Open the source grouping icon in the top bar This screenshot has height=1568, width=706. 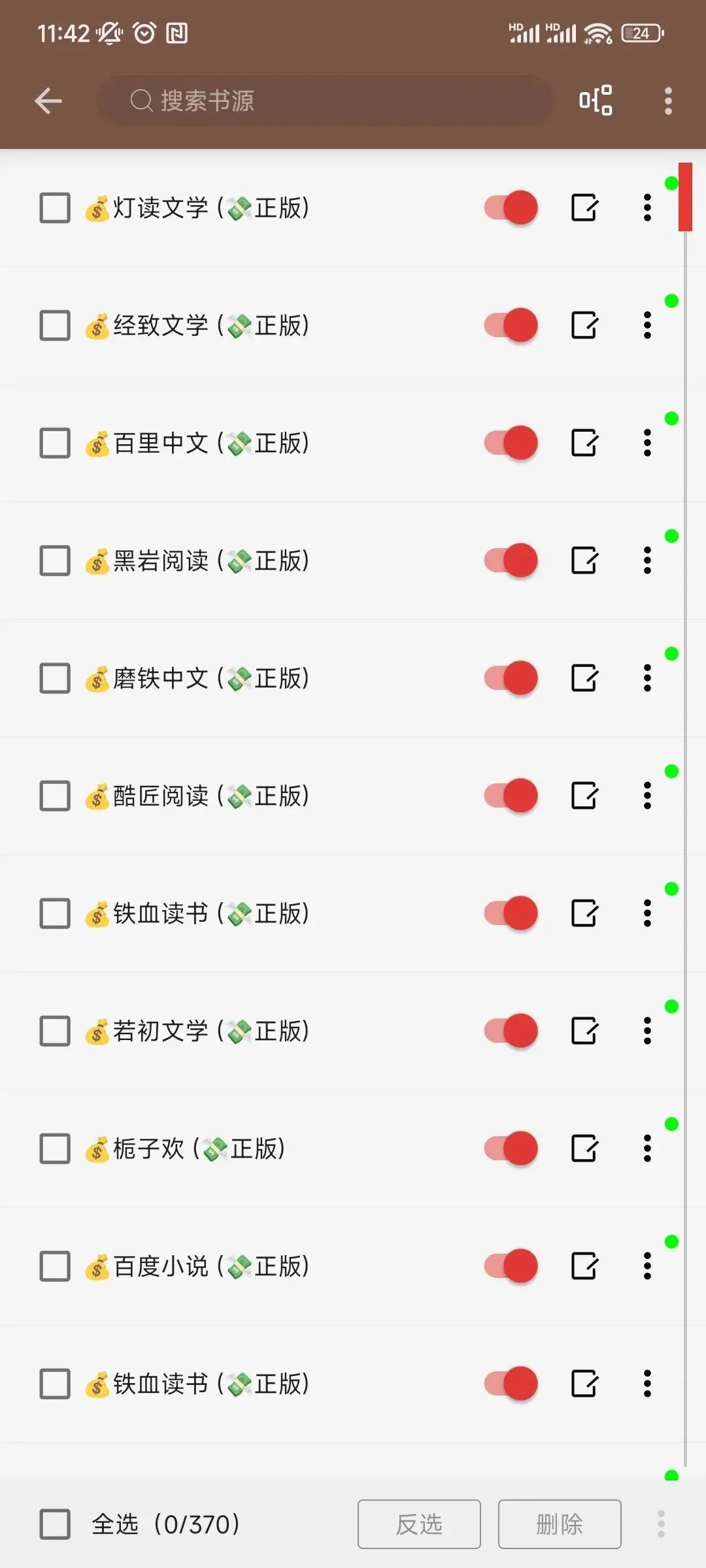pos(596,101)
